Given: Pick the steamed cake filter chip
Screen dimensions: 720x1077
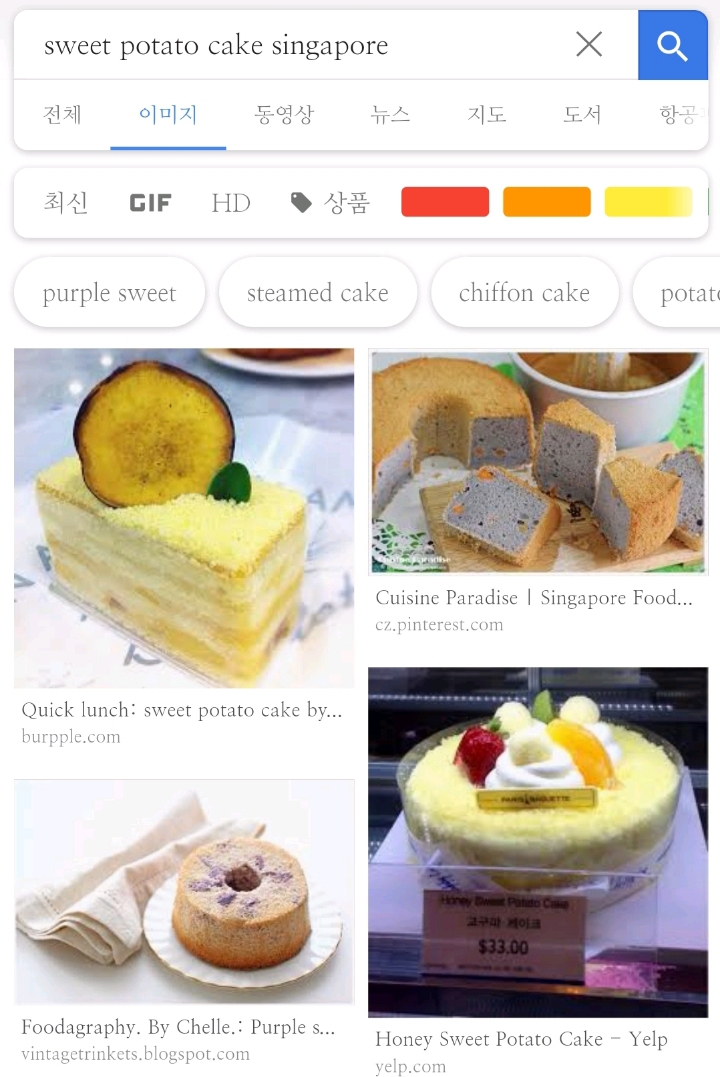Looking at the screenshot, I should pyautogui.click(x=318, y=292).
